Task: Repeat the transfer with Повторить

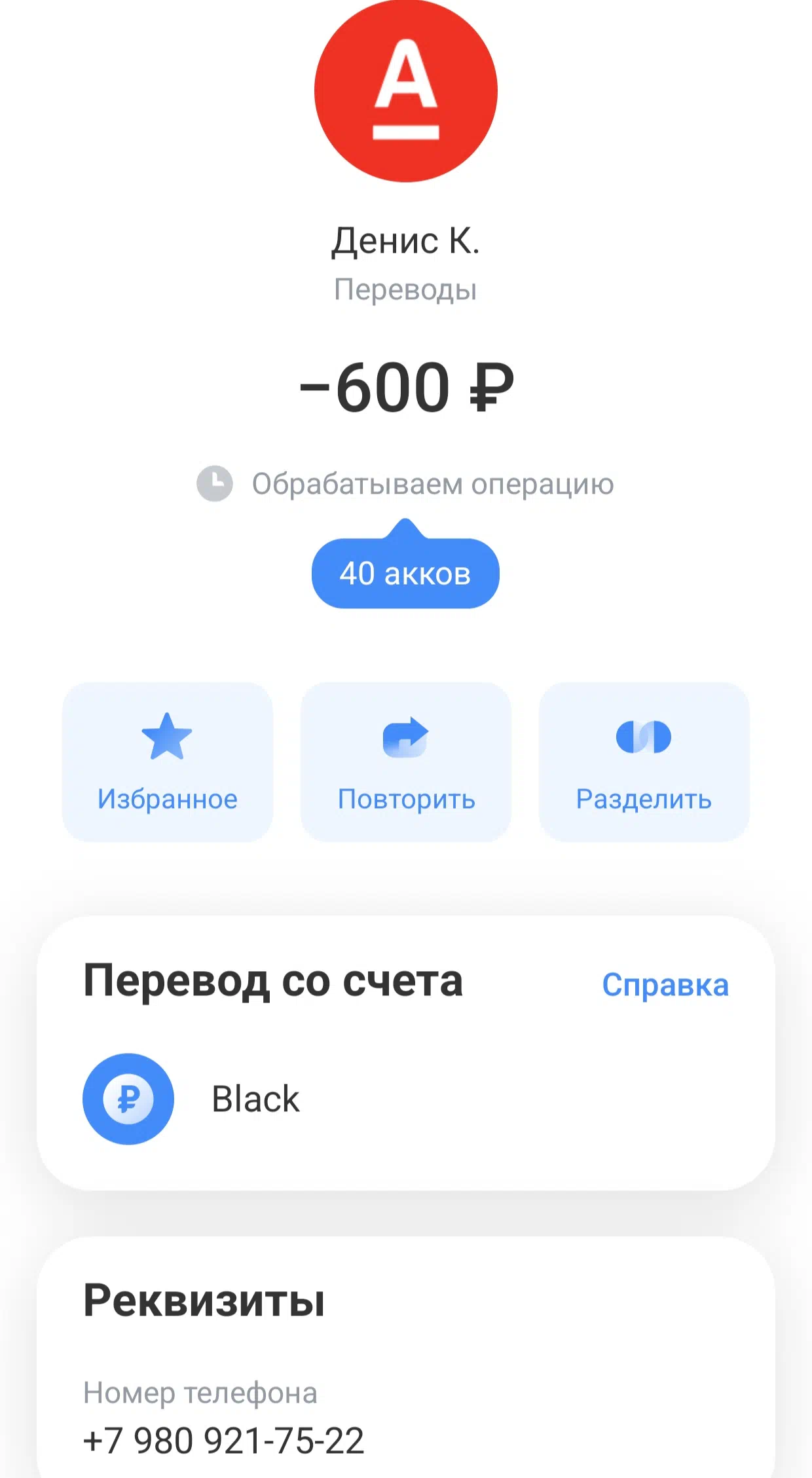Action: pos(405,762)
